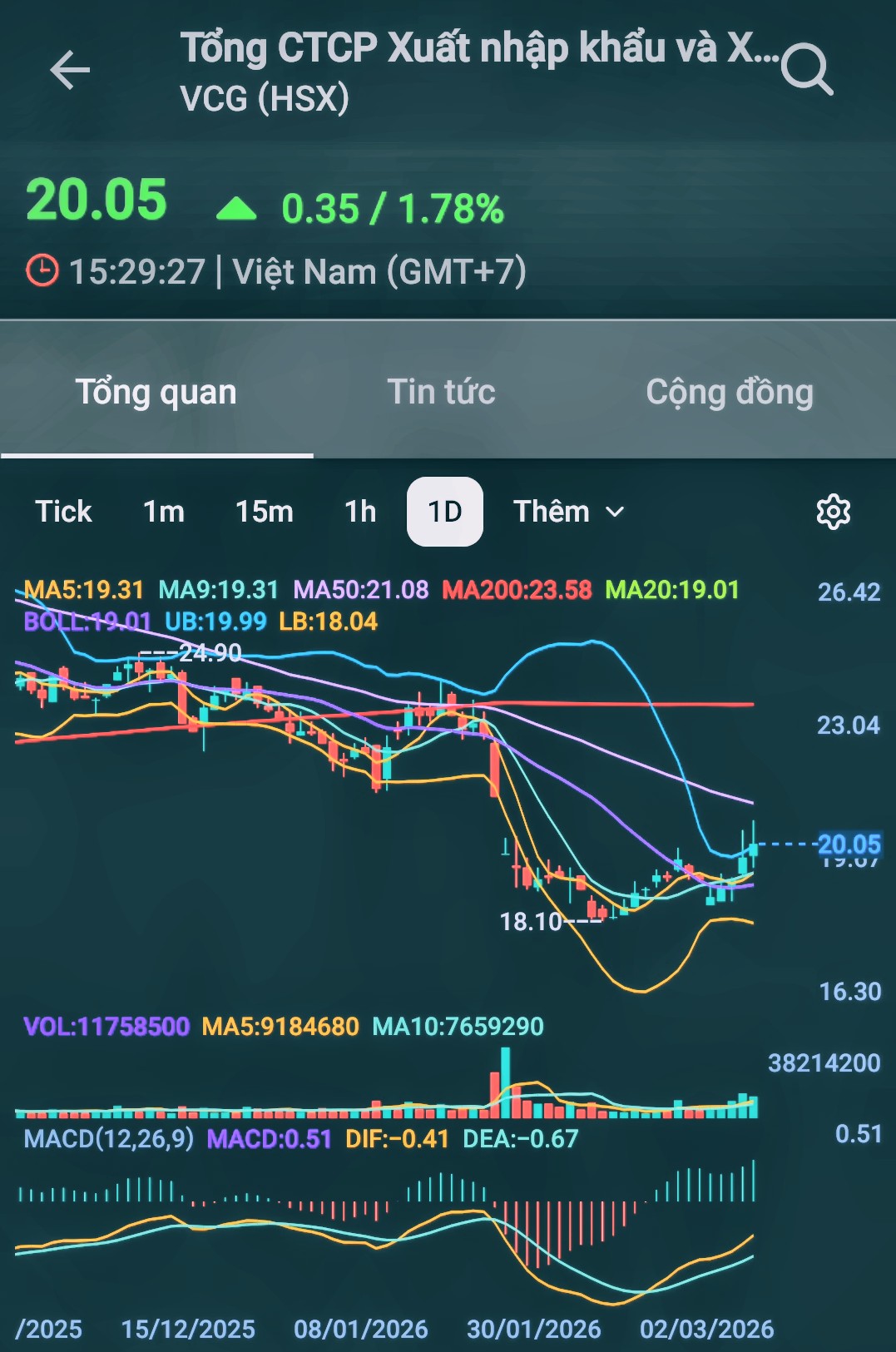Expand the Thêm timeframe dropdown

[568, 512]
